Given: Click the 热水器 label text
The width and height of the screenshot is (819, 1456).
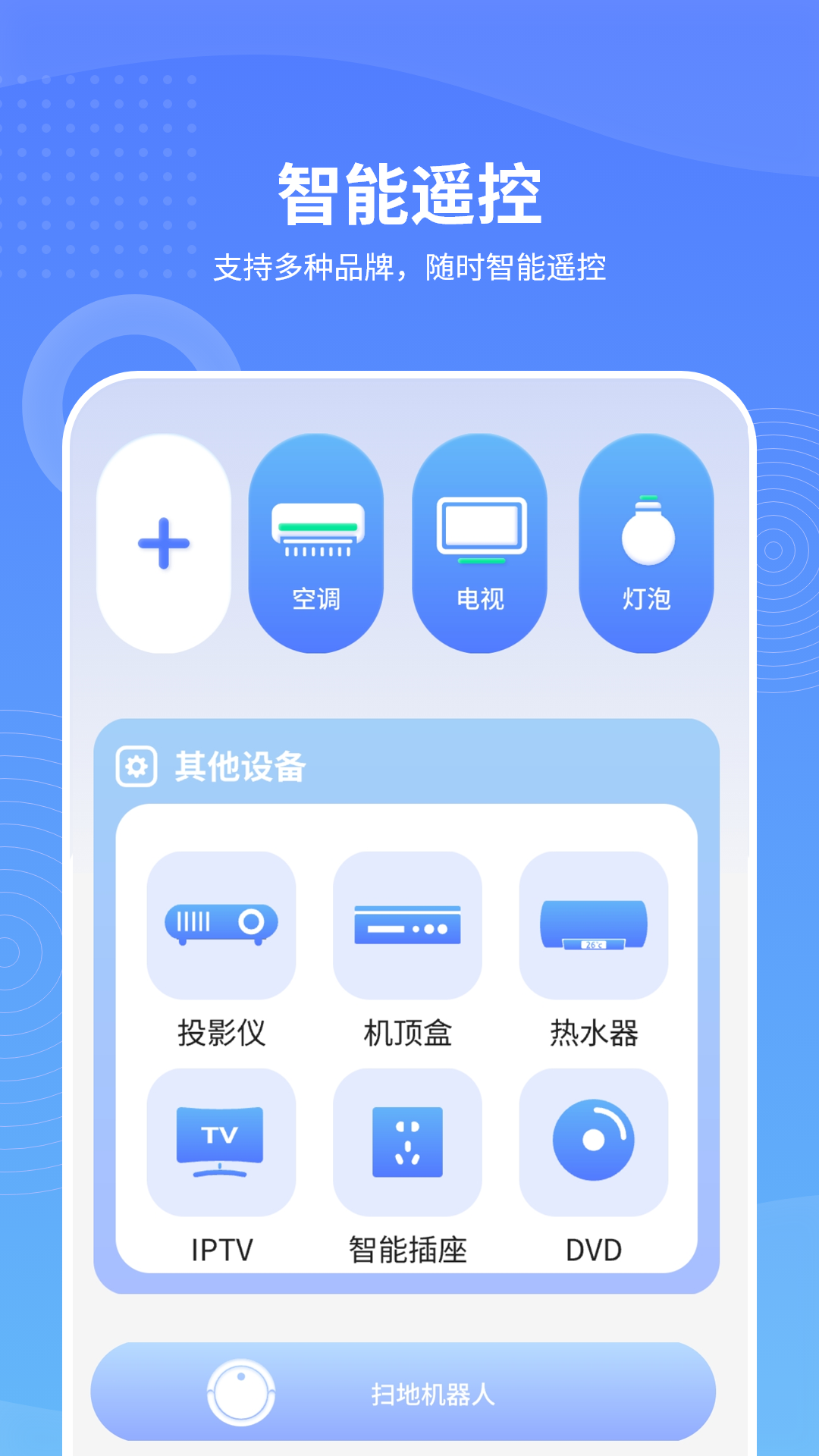Looking at the screenshot, I should (594, 1029).
